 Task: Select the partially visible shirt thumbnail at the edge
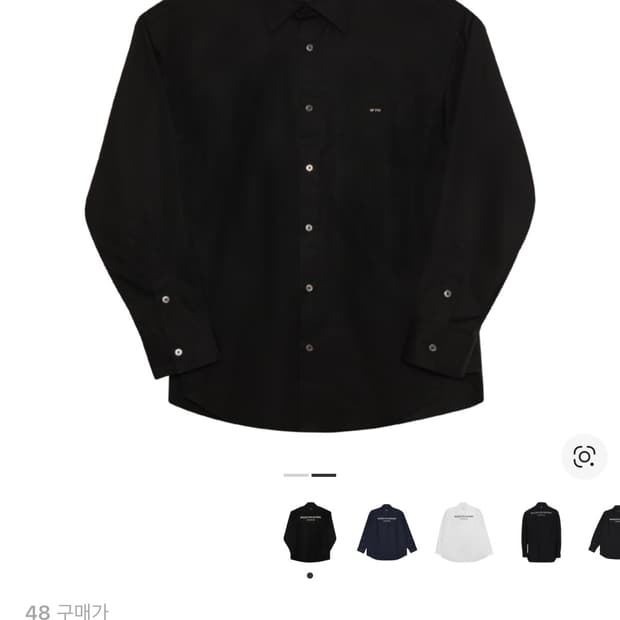click(x=606, y=531)
